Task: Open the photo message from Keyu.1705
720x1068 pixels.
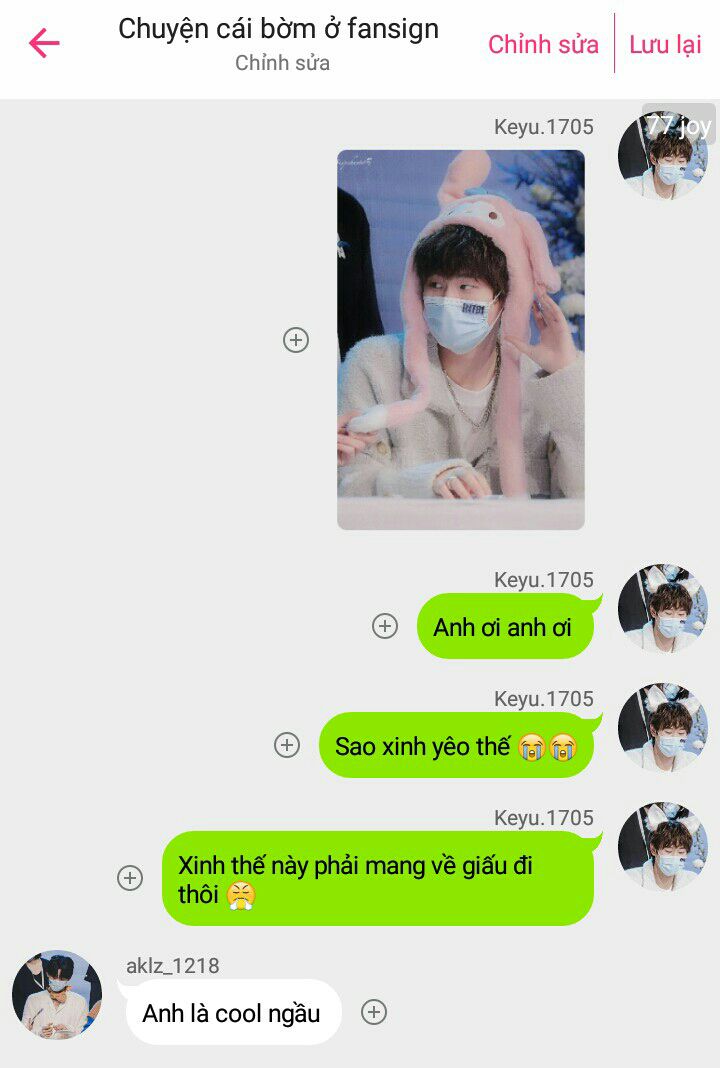Action: pos(460,339)
